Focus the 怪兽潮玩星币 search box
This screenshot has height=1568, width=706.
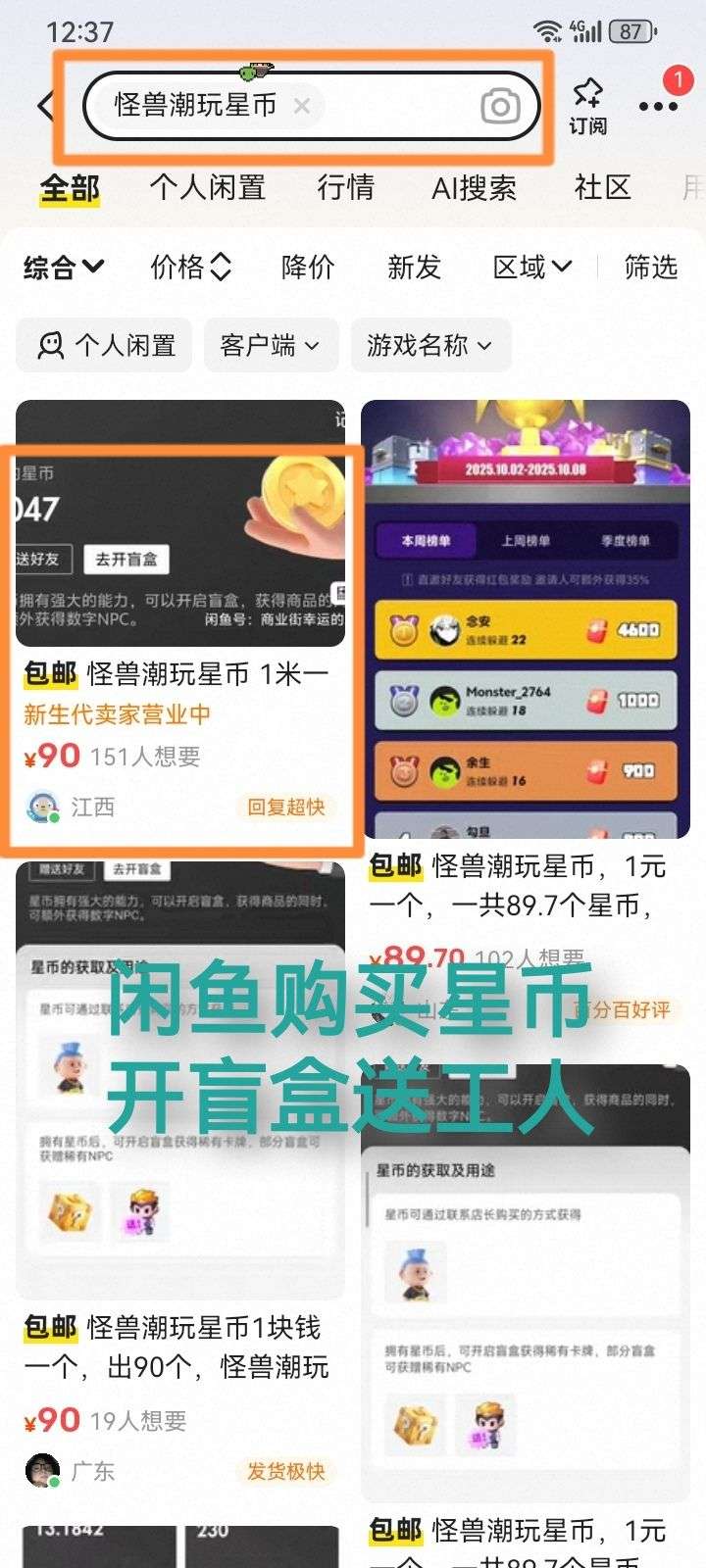(x=196, y=106)
